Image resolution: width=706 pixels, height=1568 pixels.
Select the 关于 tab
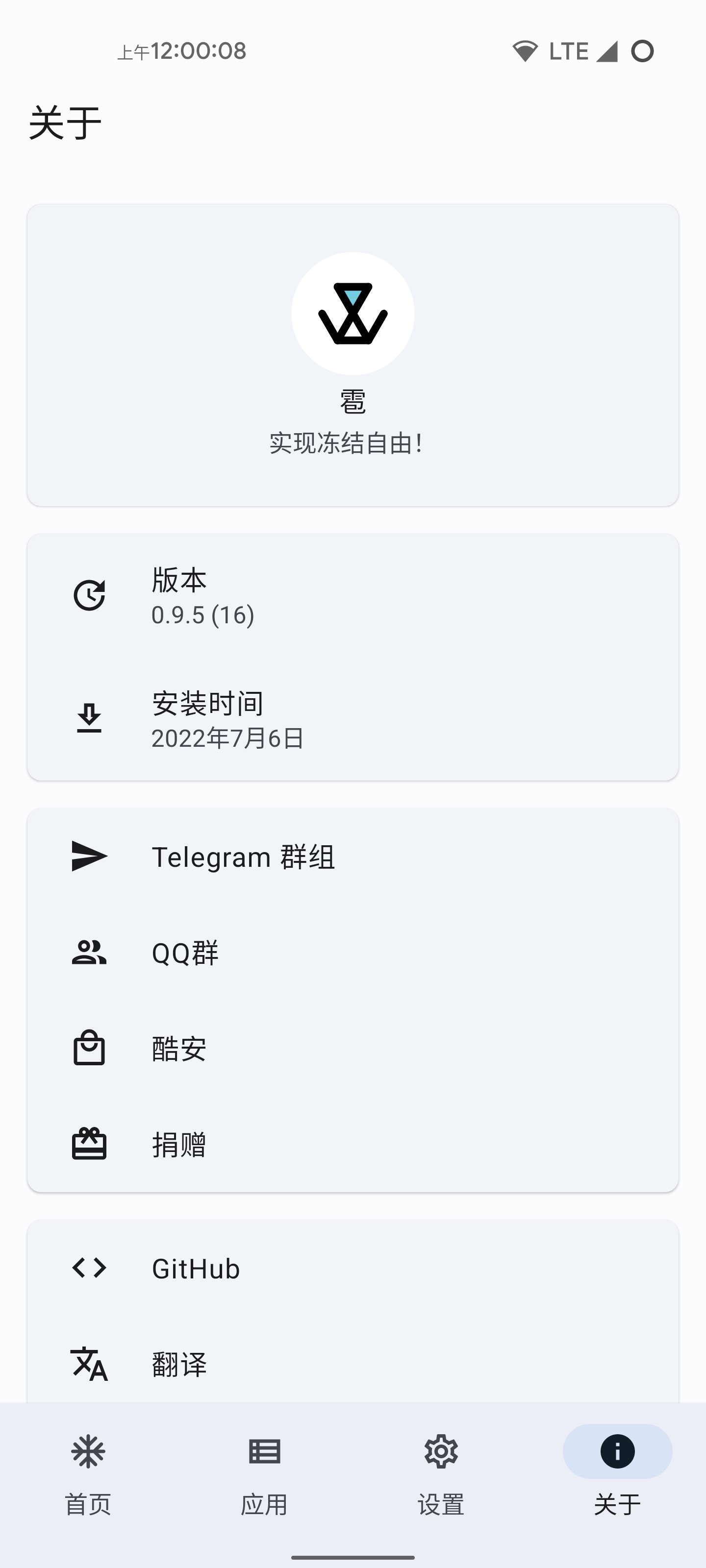click(617, 1468)
